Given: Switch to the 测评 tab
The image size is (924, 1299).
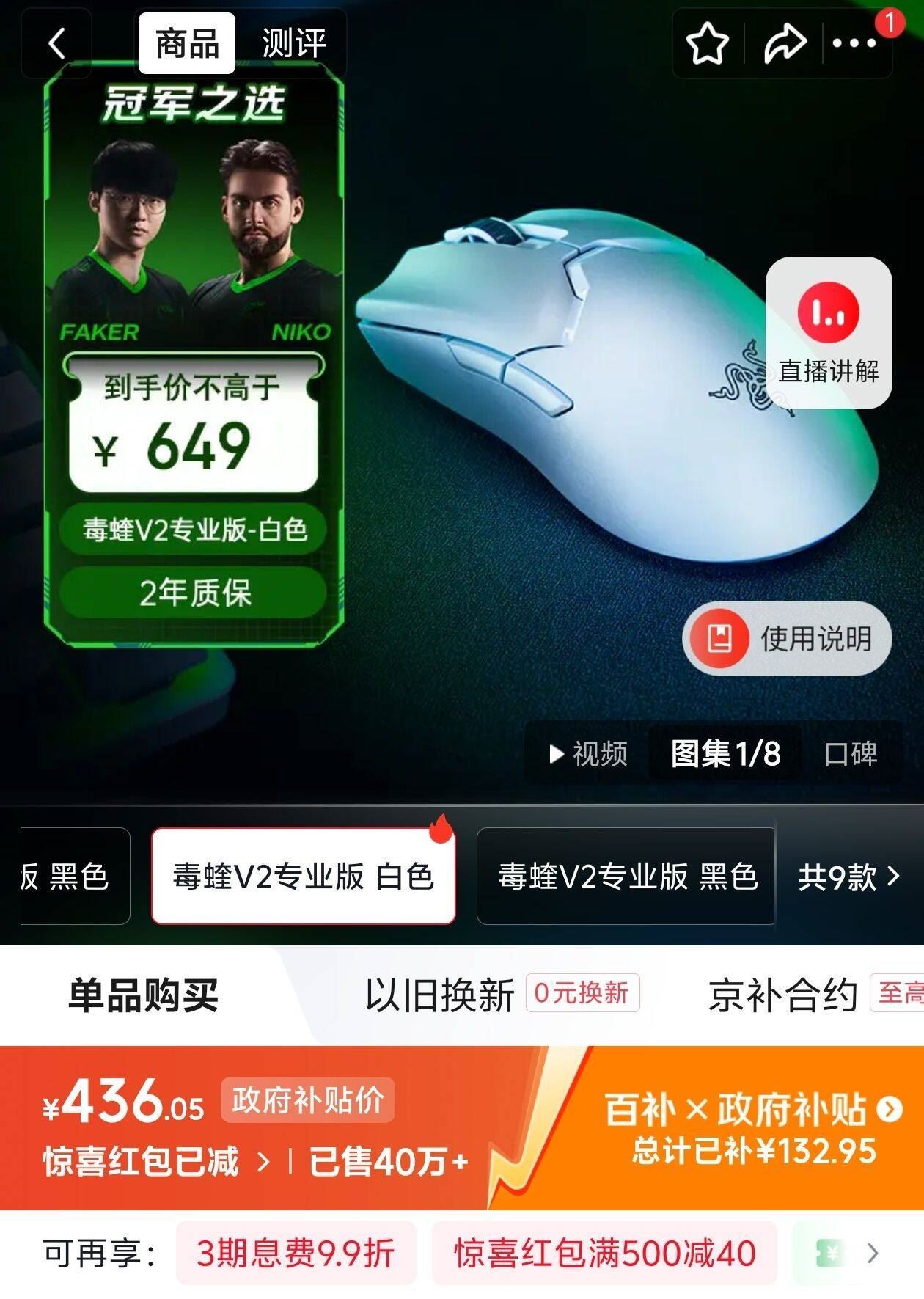Looking at the screenshot, I should click(293, 43).
